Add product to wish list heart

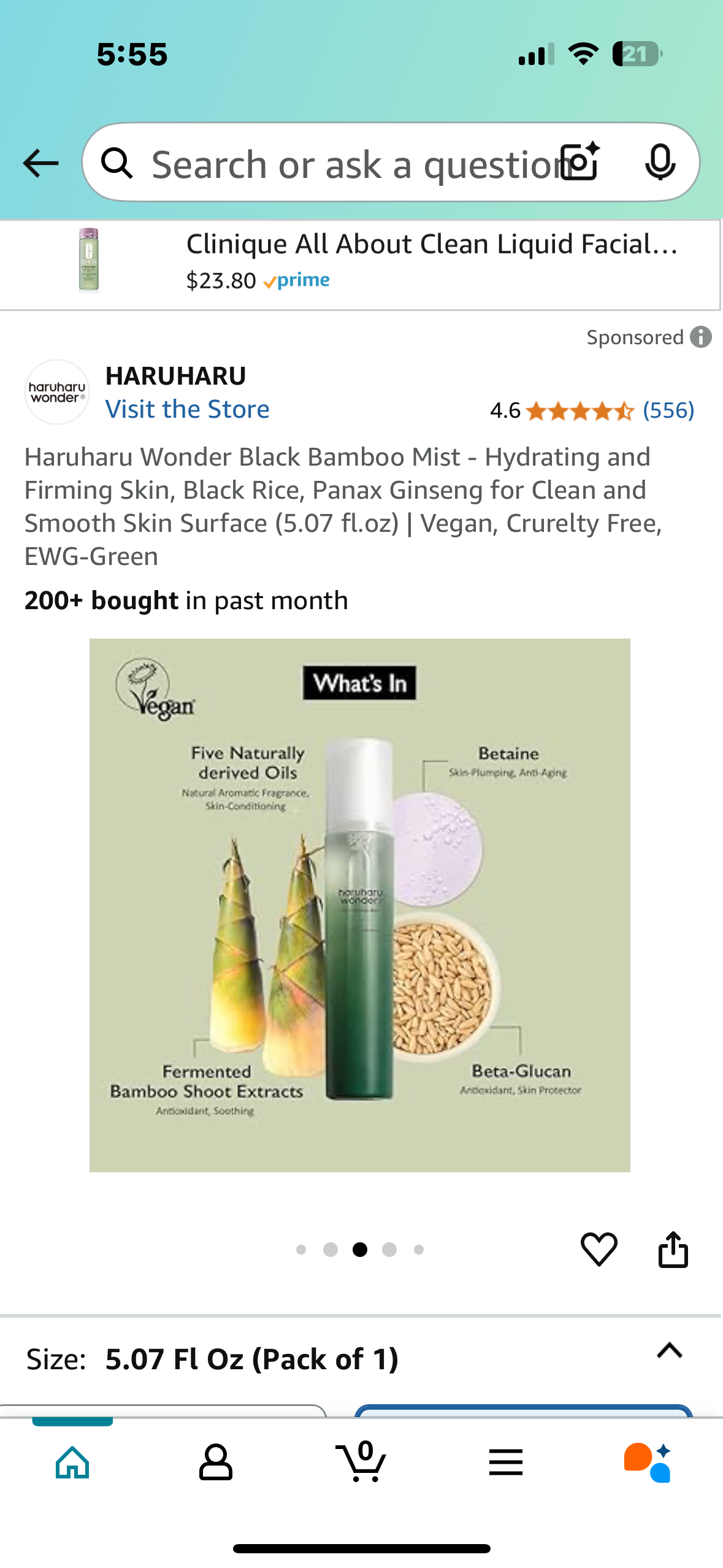[599, 1249]
